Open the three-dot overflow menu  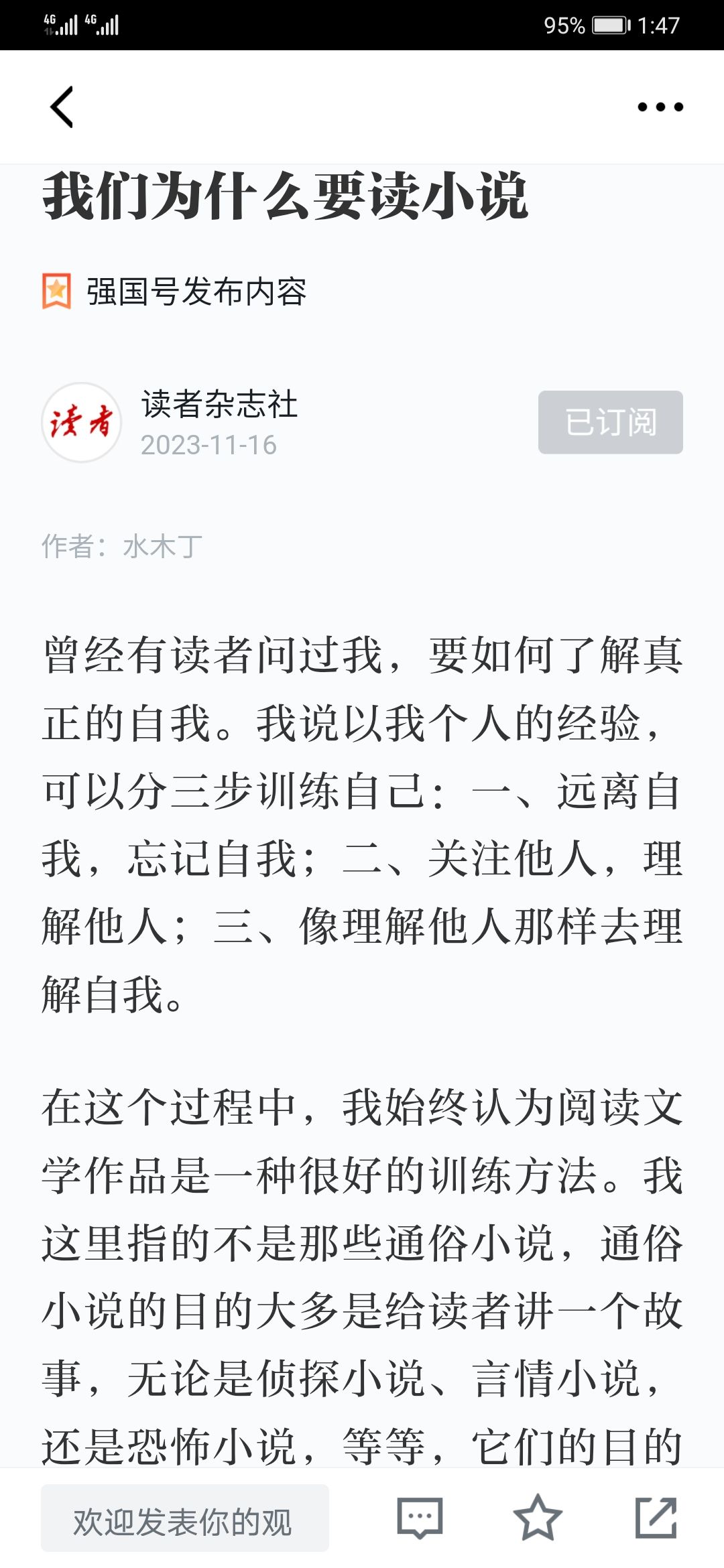(x=660, y=107)
